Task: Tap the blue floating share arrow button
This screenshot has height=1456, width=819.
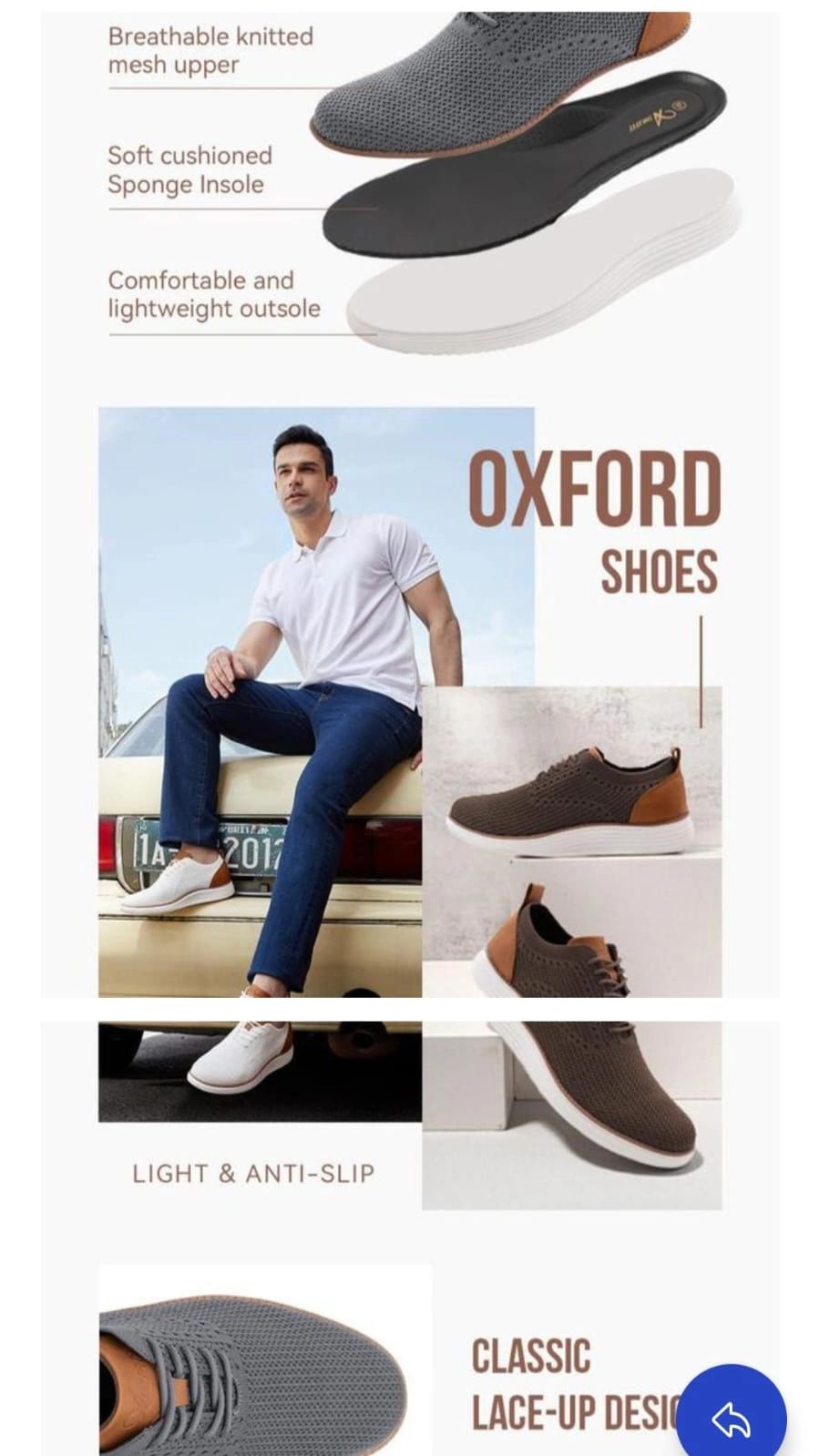Action: pyautogui.click(x=731, y=1417)
